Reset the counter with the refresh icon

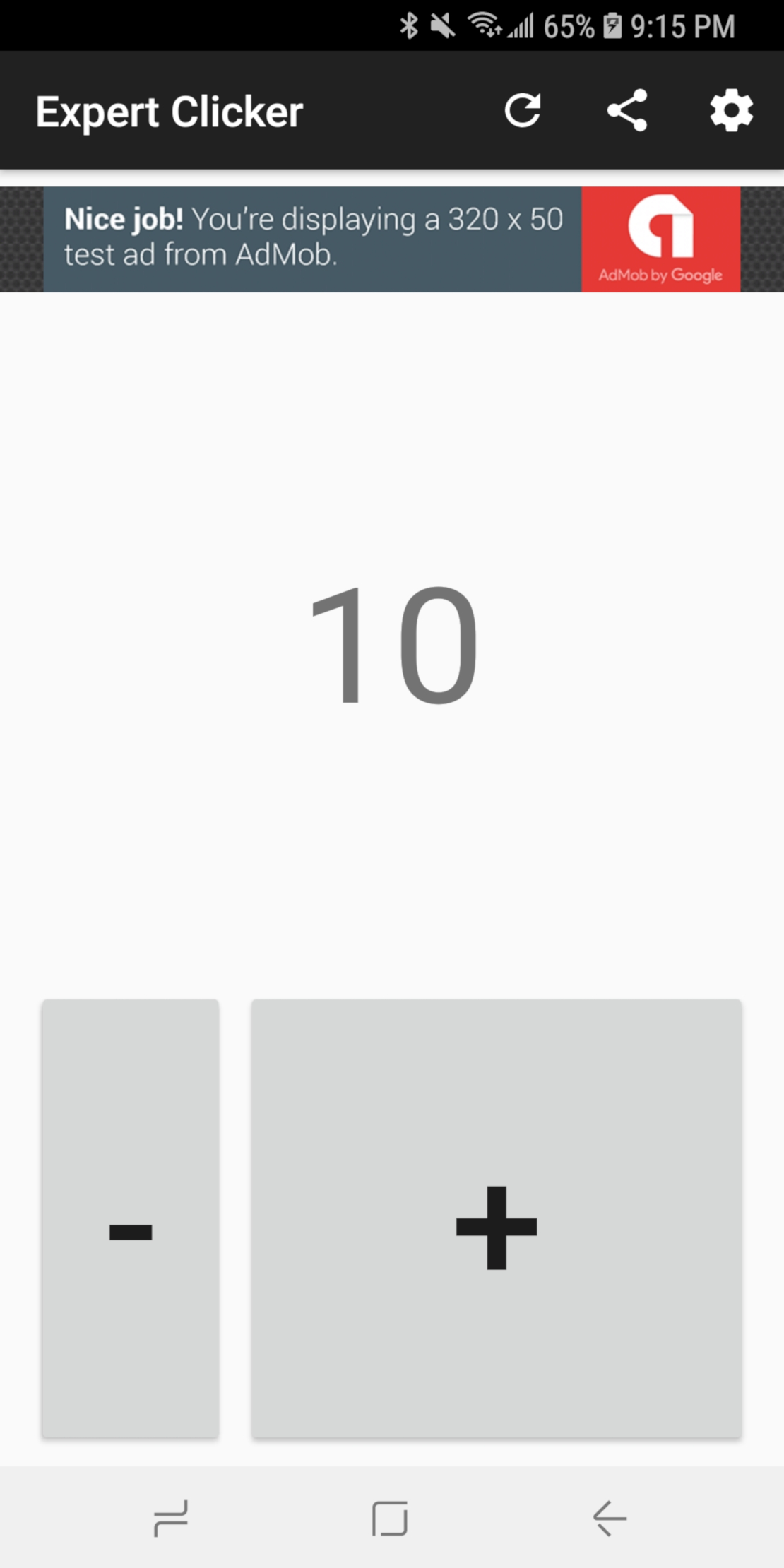tap(523, 111)
